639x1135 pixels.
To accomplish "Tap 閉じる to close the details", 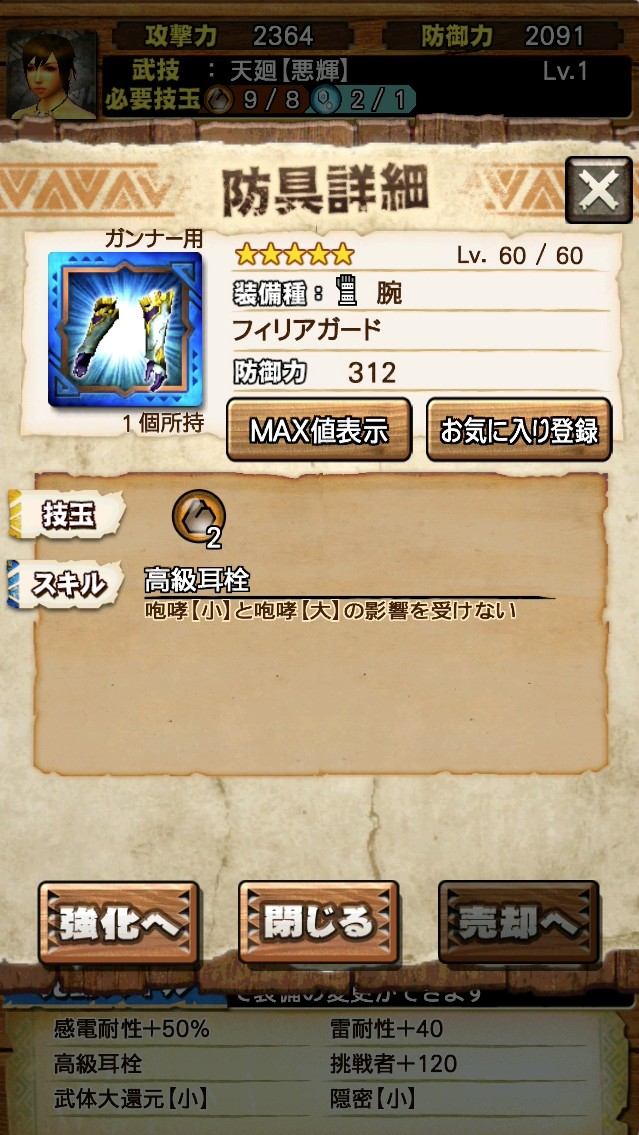I will (318, 922).
